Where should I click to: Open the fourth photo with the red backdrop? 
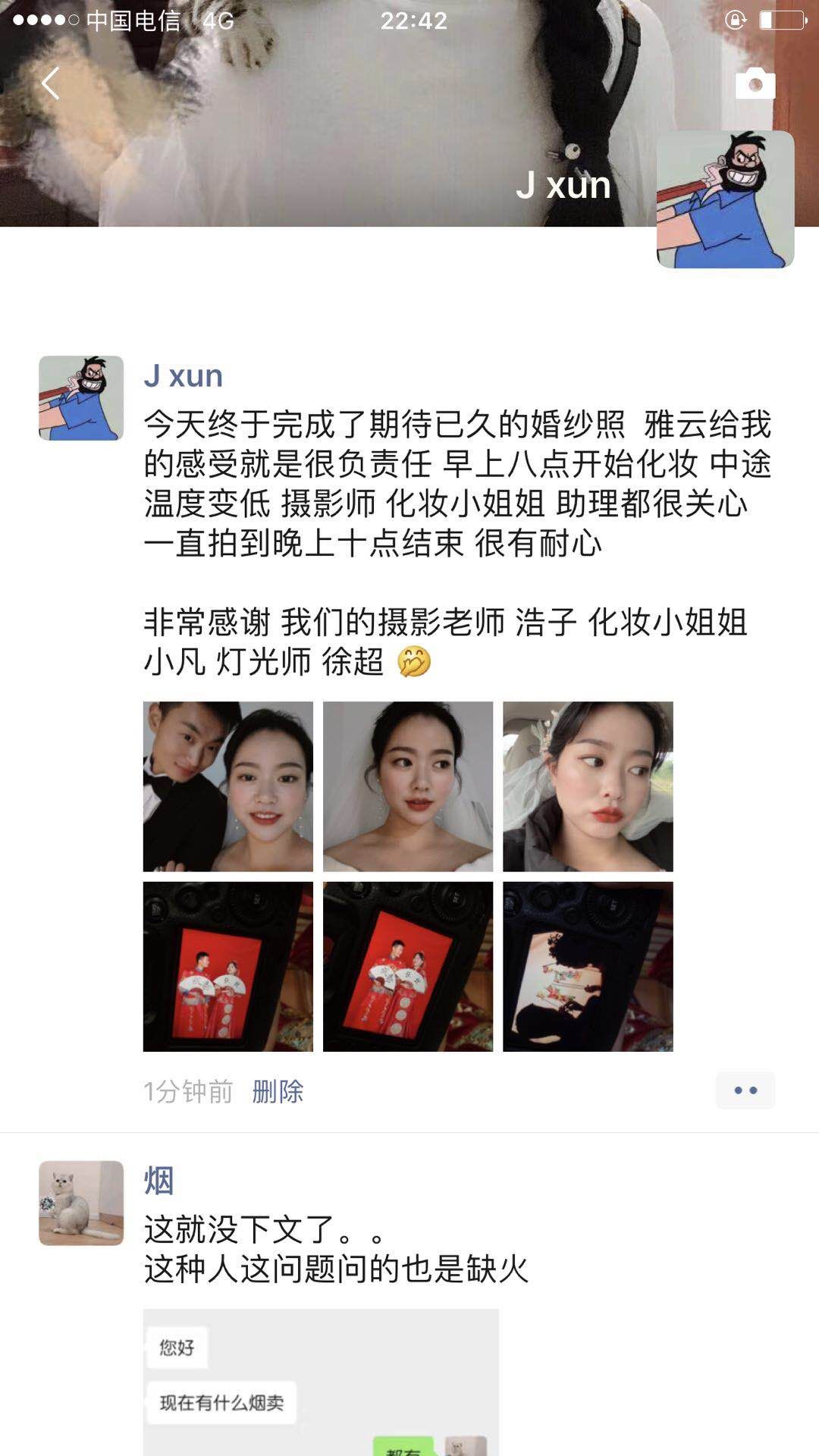pos(228,966)
